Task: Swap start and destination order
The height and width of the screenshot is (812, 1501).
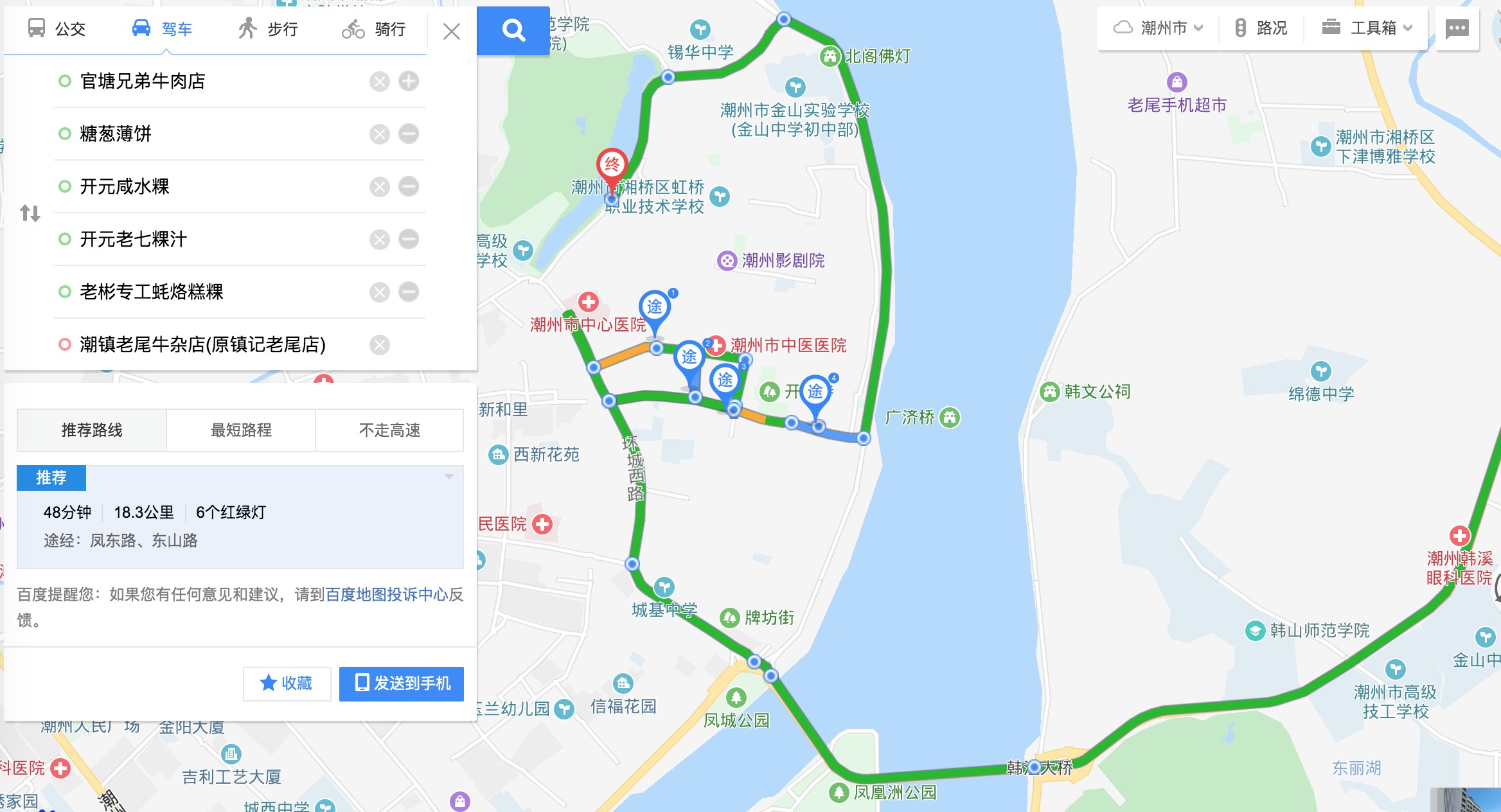Action: [30, 213]
